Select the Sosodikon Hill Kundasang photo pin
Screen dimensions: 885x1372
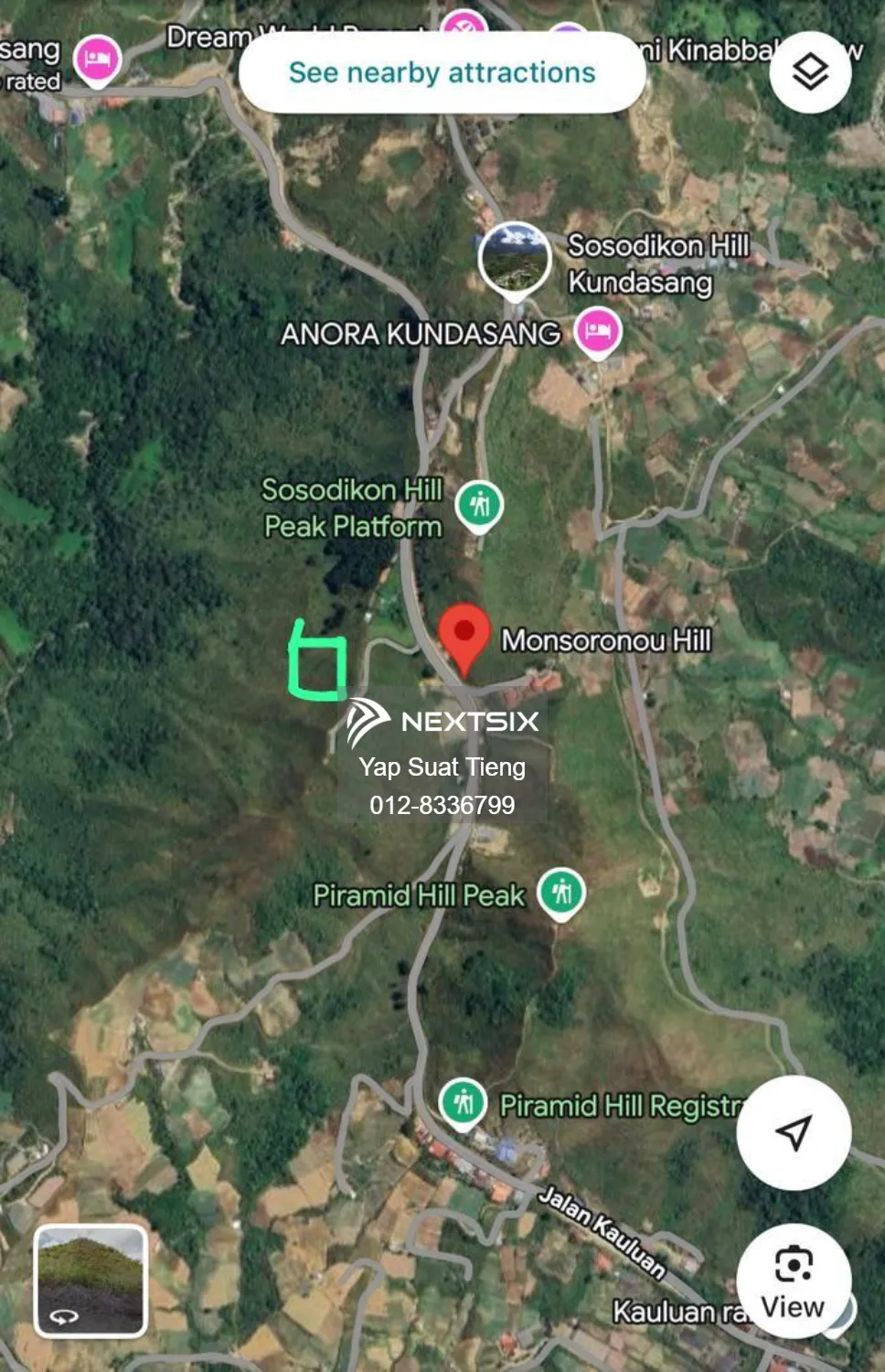click(x=515, y=260)
